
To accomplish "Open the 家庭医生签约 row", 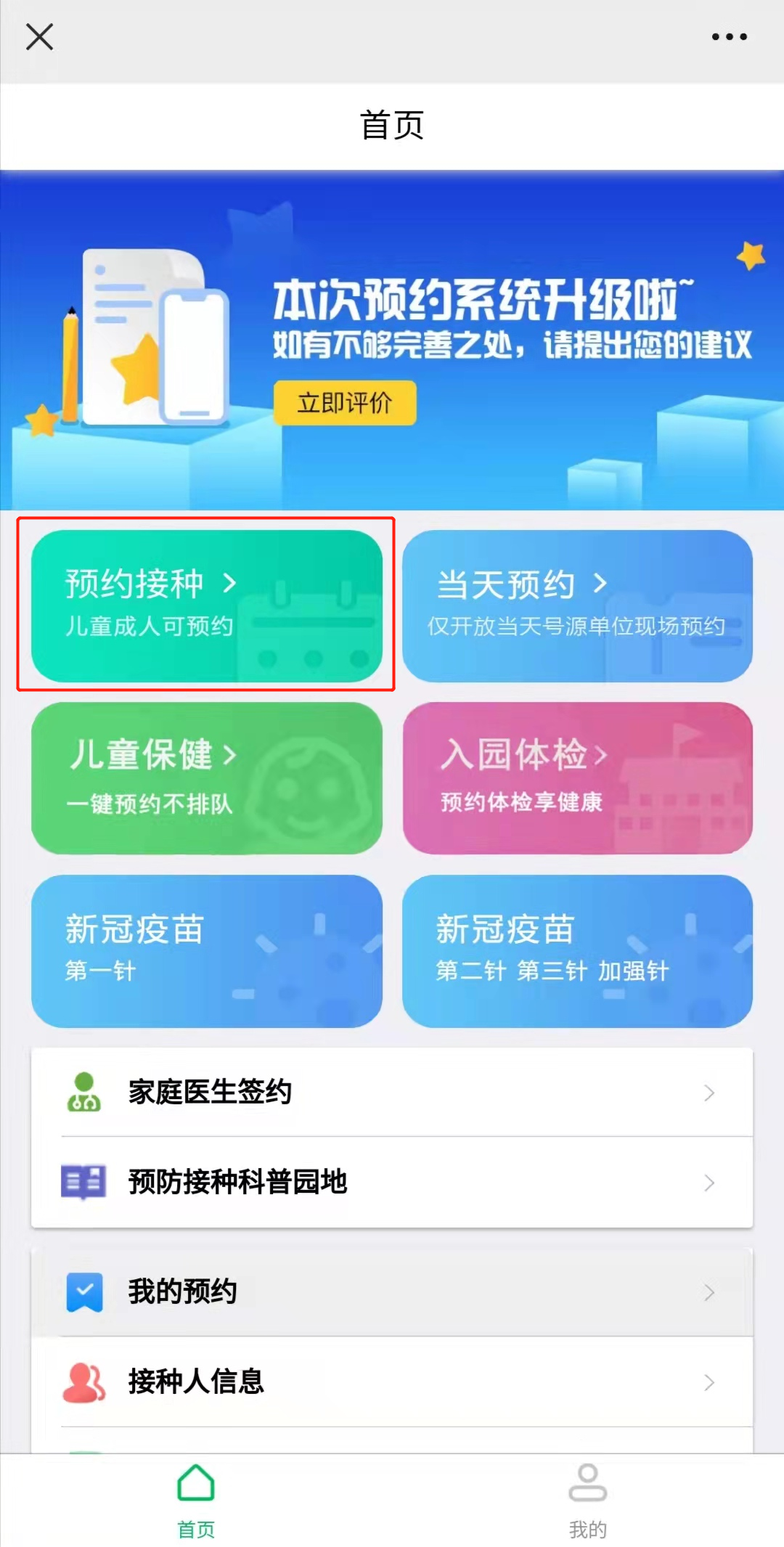I will coord(392,1093).
